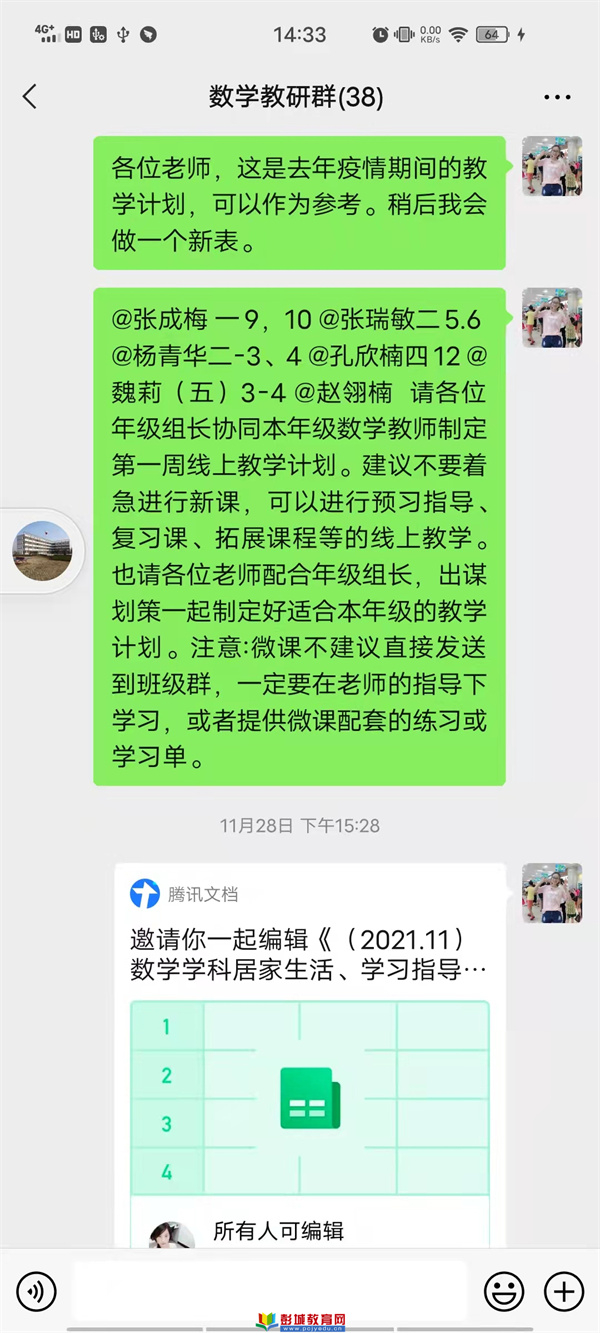Switch to voice message input

(x=36, y=1292)
